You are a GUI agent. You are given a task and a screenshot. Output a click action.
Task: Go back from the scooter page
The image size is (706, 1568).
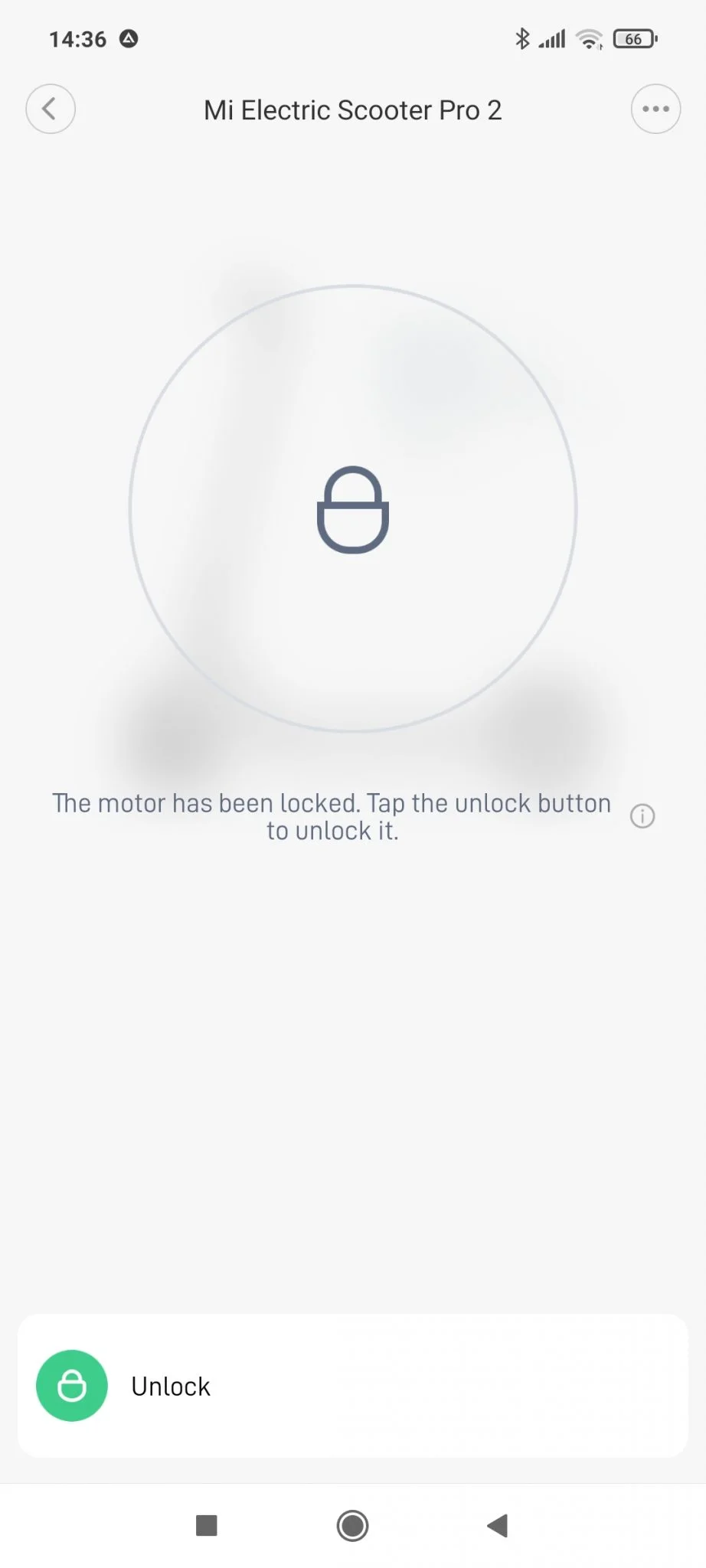click(x=51, y=109)
